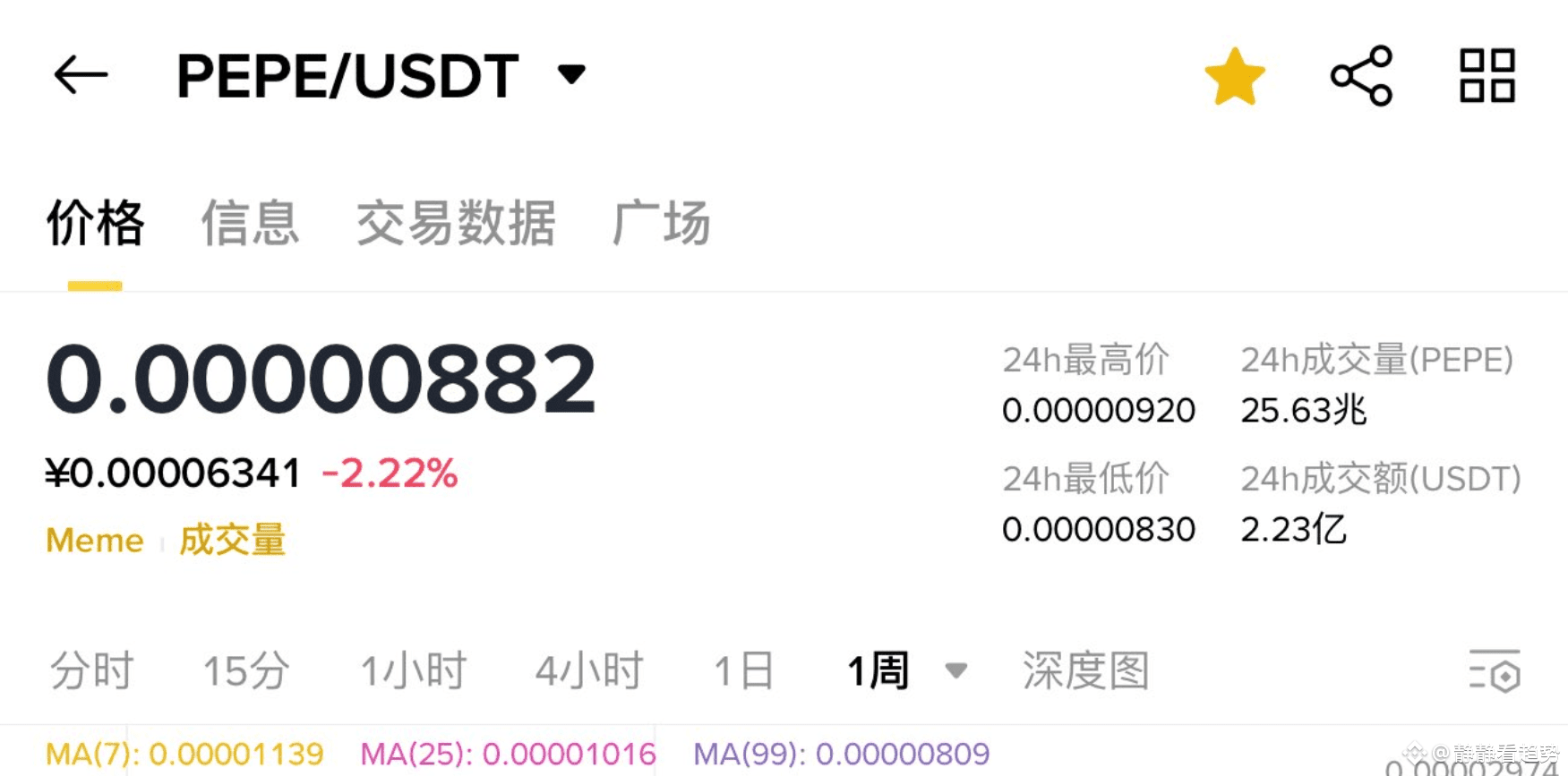Open the 广场 tab
Screen dimensions: 1568x776
click(x=662, y=223)
